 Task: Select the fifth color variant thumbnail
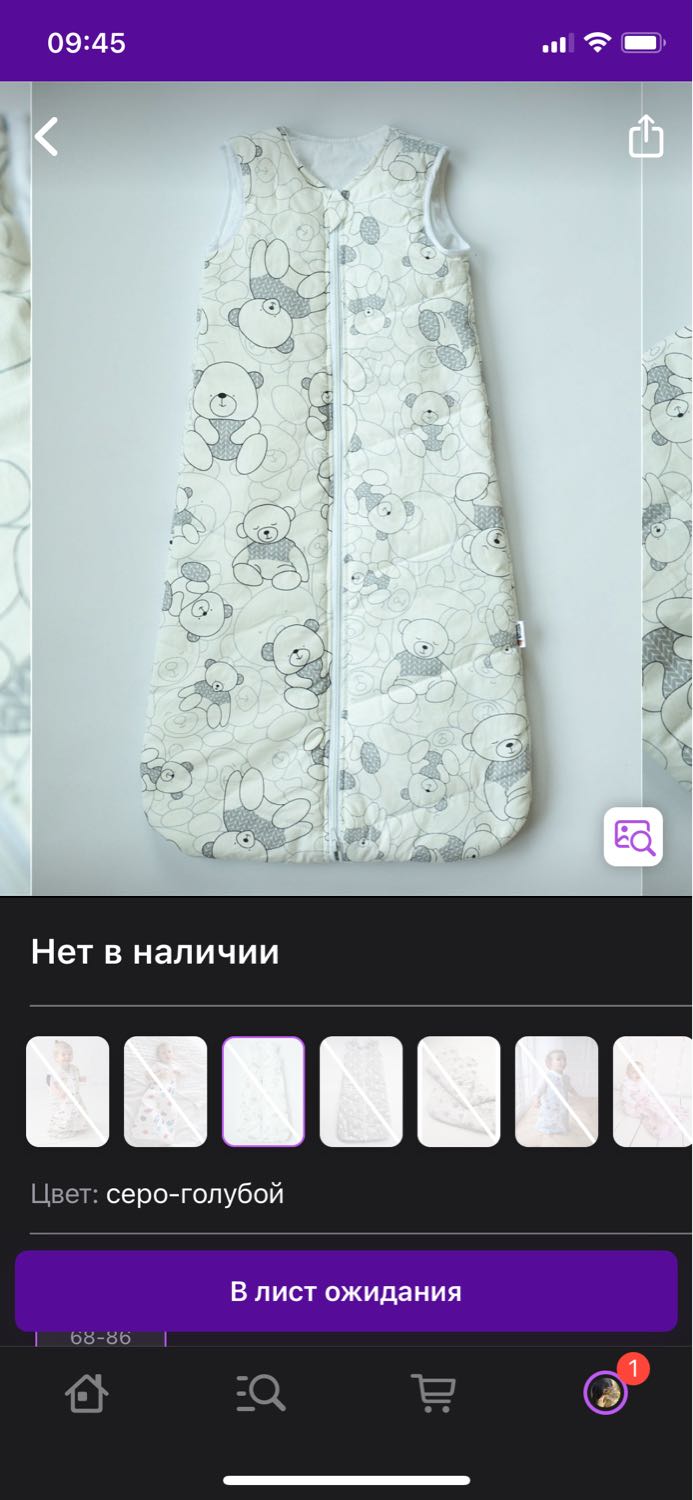[x=459, y=1091]
